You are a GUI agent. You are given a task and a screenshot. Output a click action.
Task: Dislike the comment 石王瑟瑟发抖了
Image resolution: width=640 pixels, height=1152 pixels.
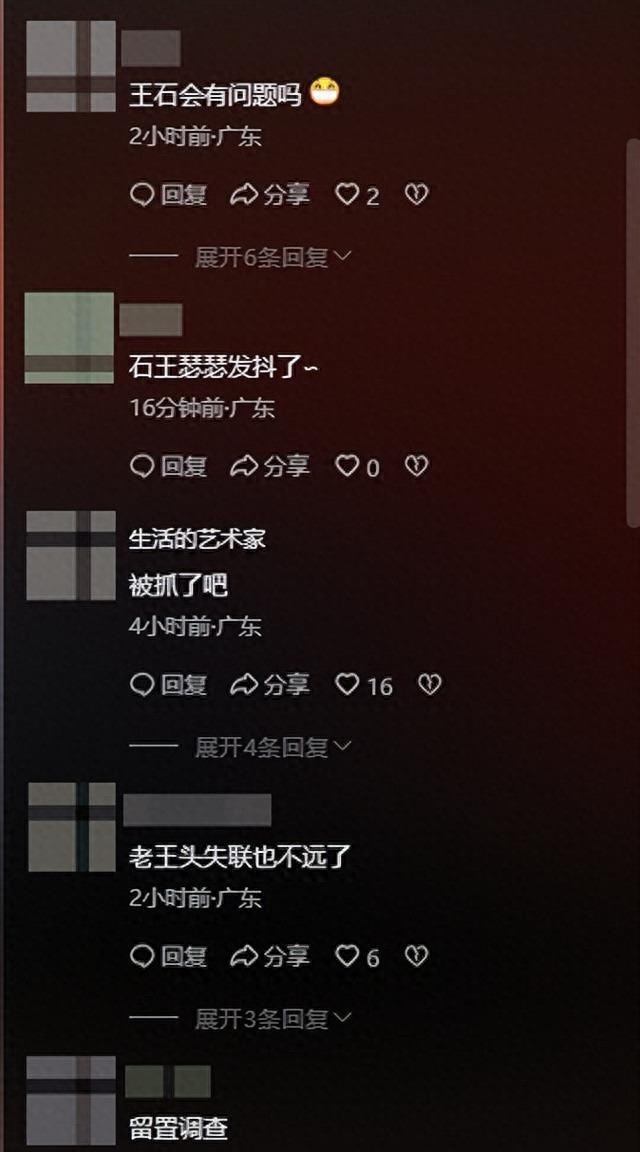[x=416, y=466]
